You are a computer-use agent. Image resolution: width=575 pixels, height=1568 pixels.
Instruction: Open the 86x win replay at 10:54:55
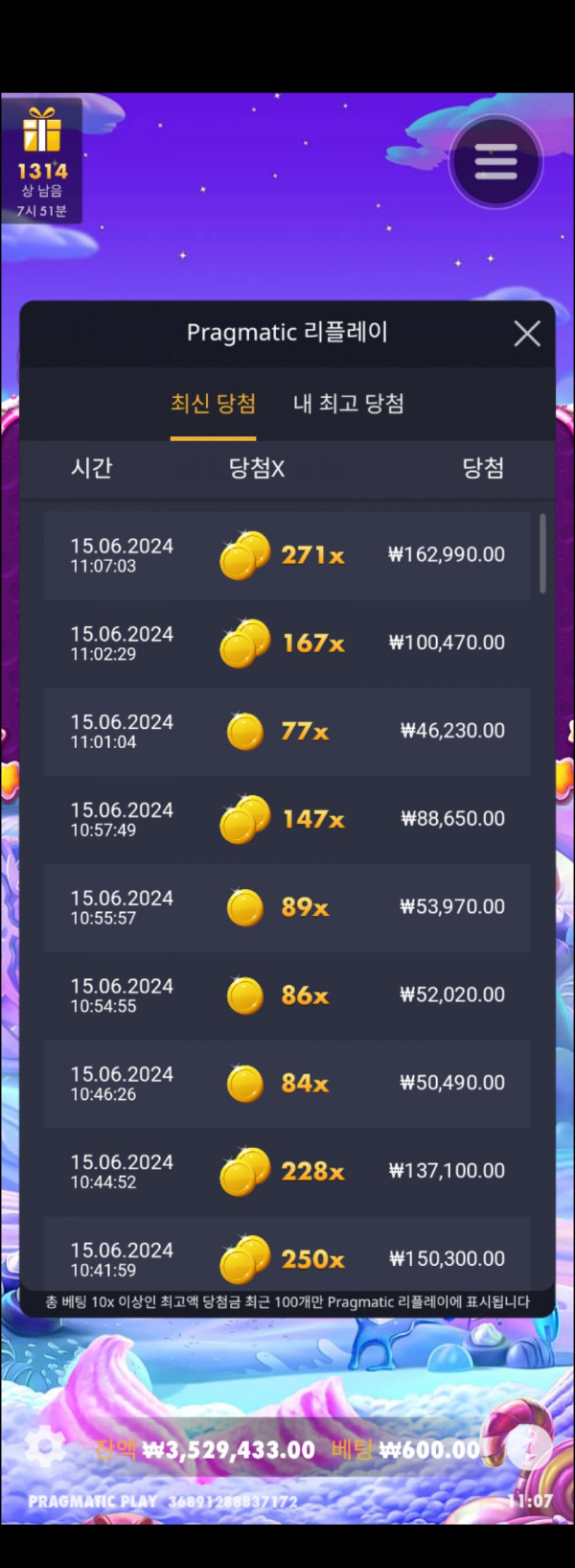[287, 995]
